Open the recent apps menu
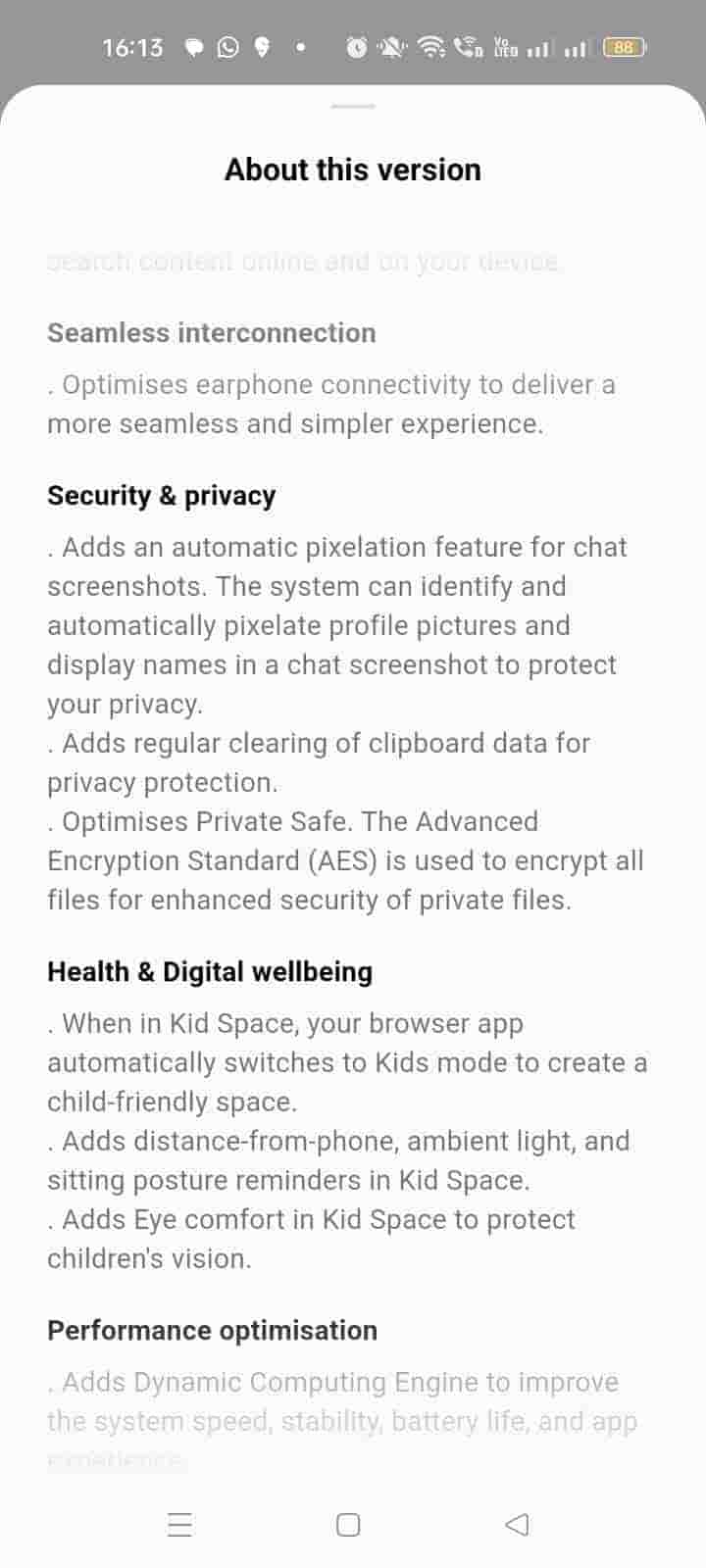Image resolution: width=706 pixels, height=1568 pixels. [179, 1524]
